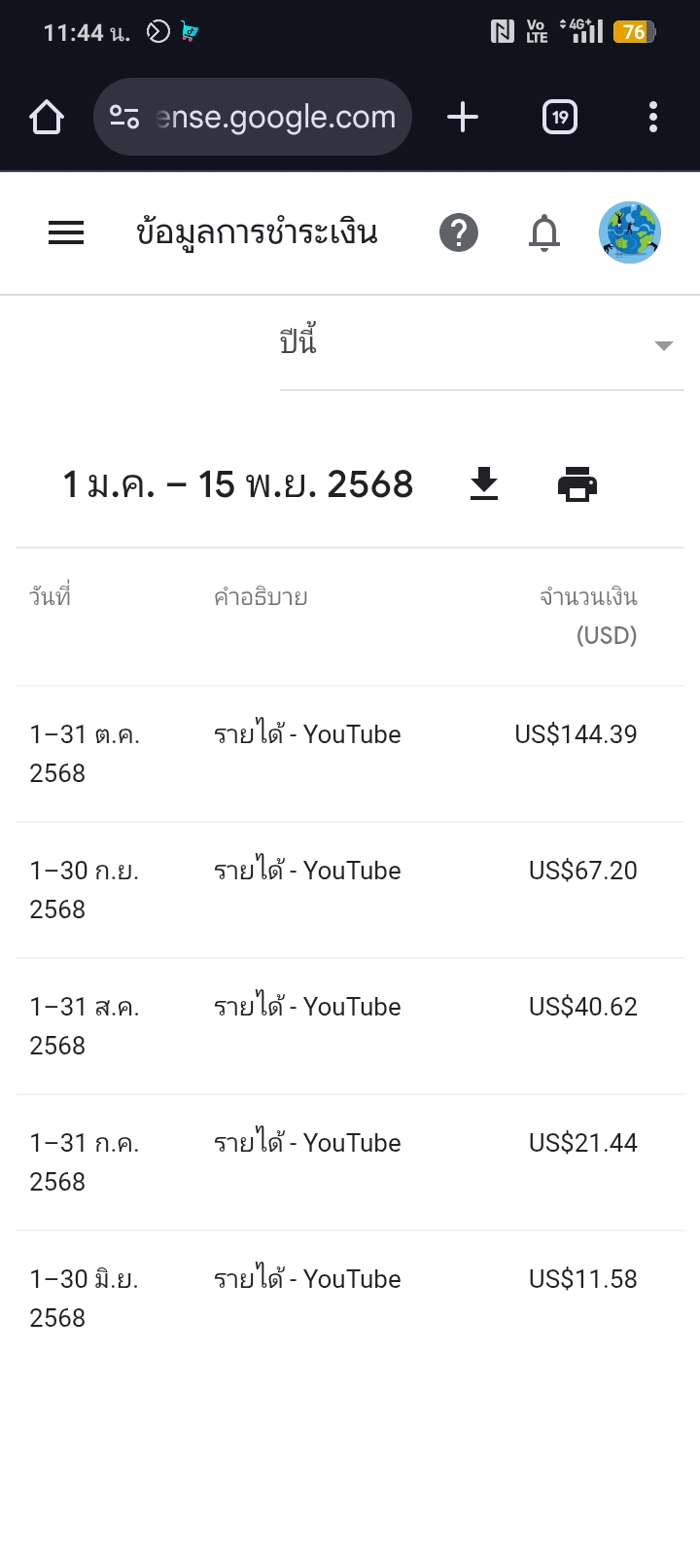
Task: Open the hamburger navigation menu
Action: [x=66, y=233]
